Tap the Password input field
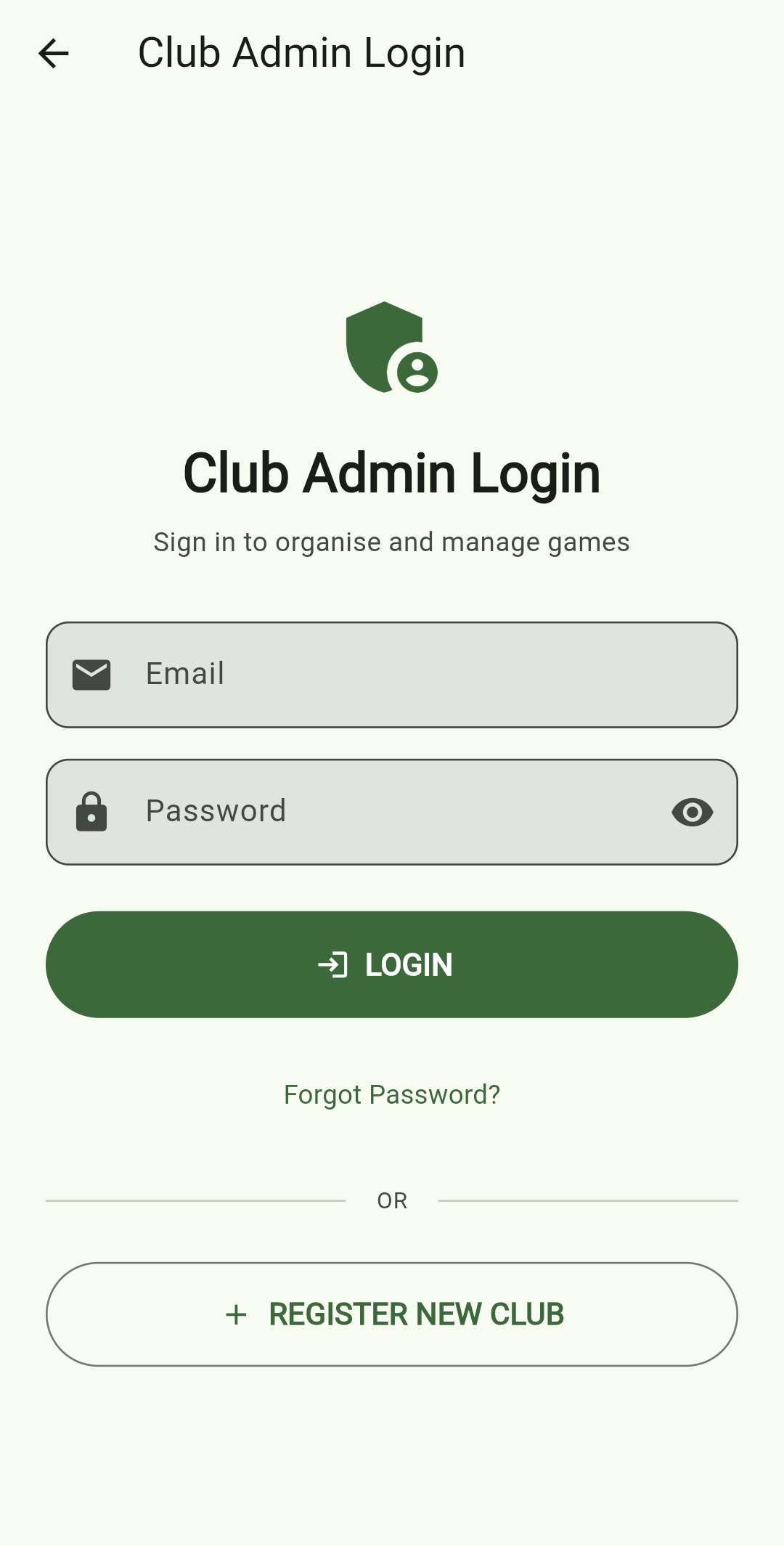 pos(377,812)
